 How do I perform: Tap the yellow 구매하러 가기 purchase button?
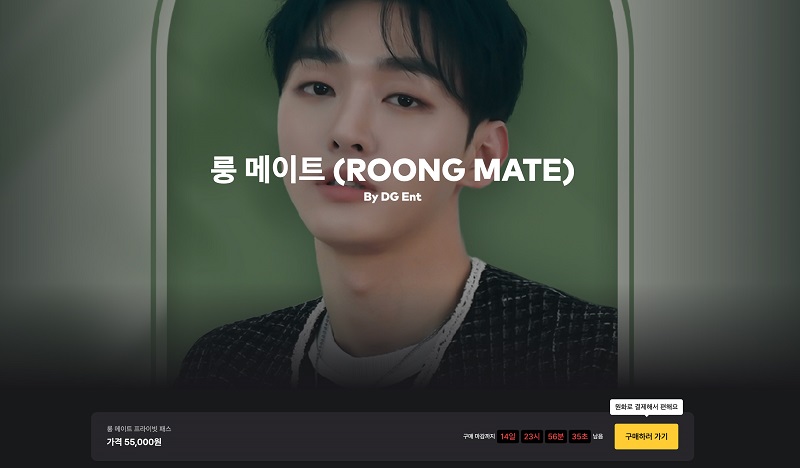click(646, 437)
